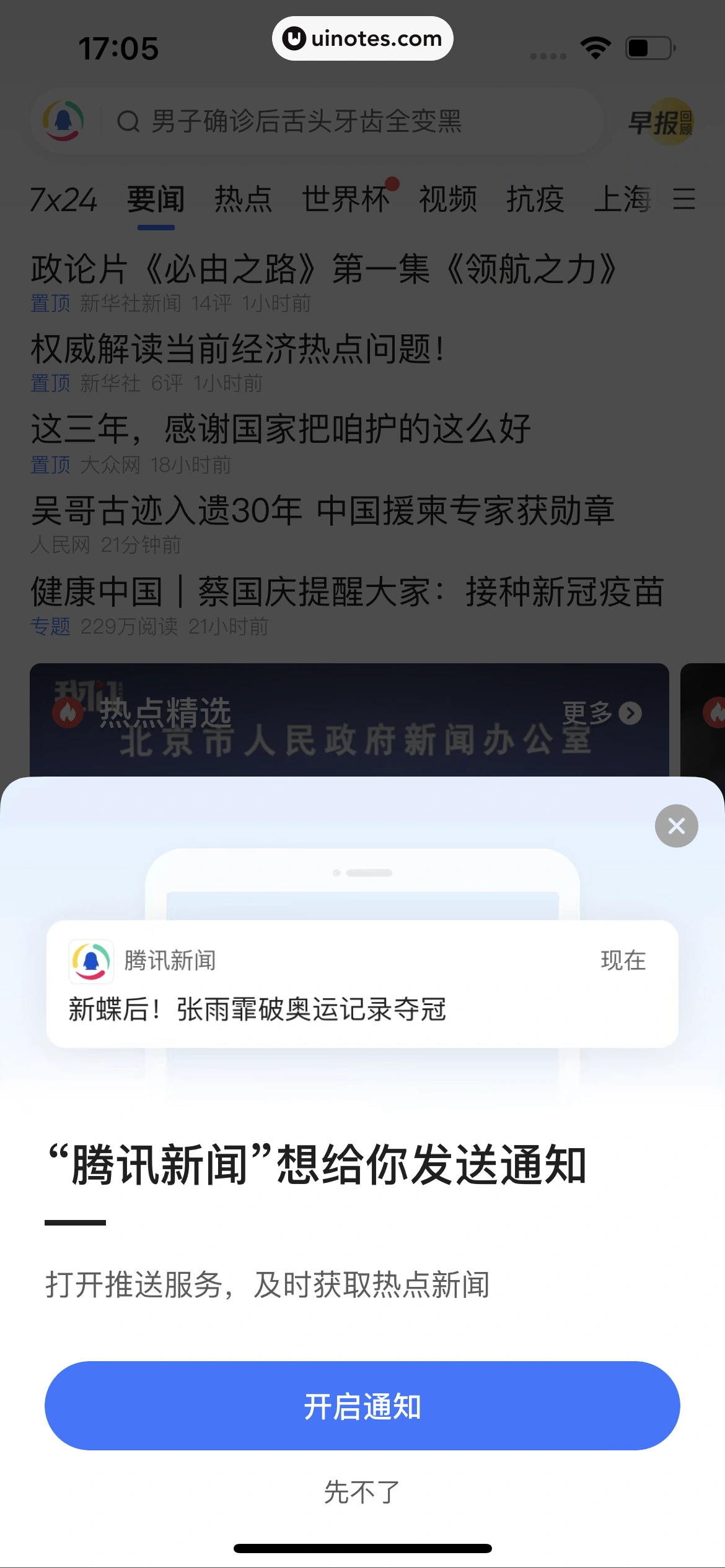This screenshot has width=725, height=1568.
Task: Tap the search magnifier icon
Action: 128,120
